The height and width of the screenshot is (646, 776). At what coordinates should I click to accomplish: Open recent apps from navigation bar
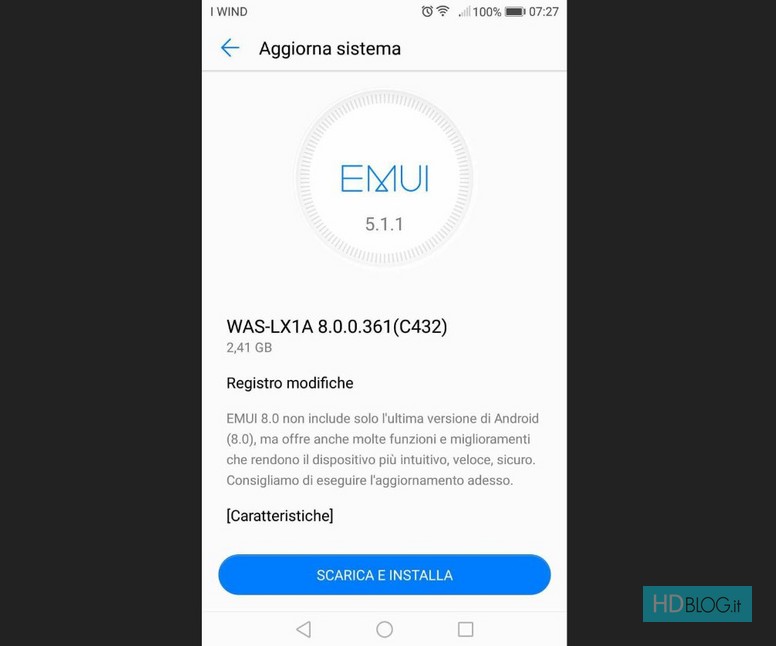(465, 629)
